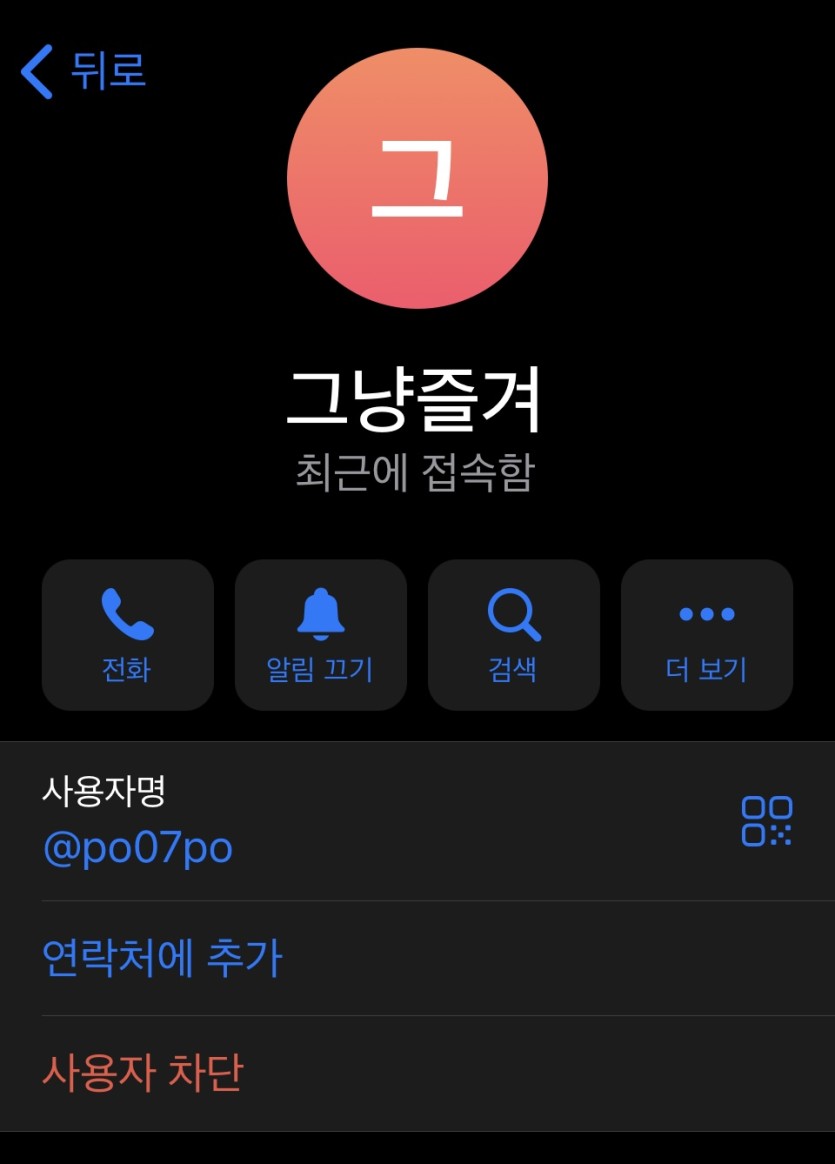
Task: Open the 그냥즐겨 profile avatar
Action: (x=417, y=179)
